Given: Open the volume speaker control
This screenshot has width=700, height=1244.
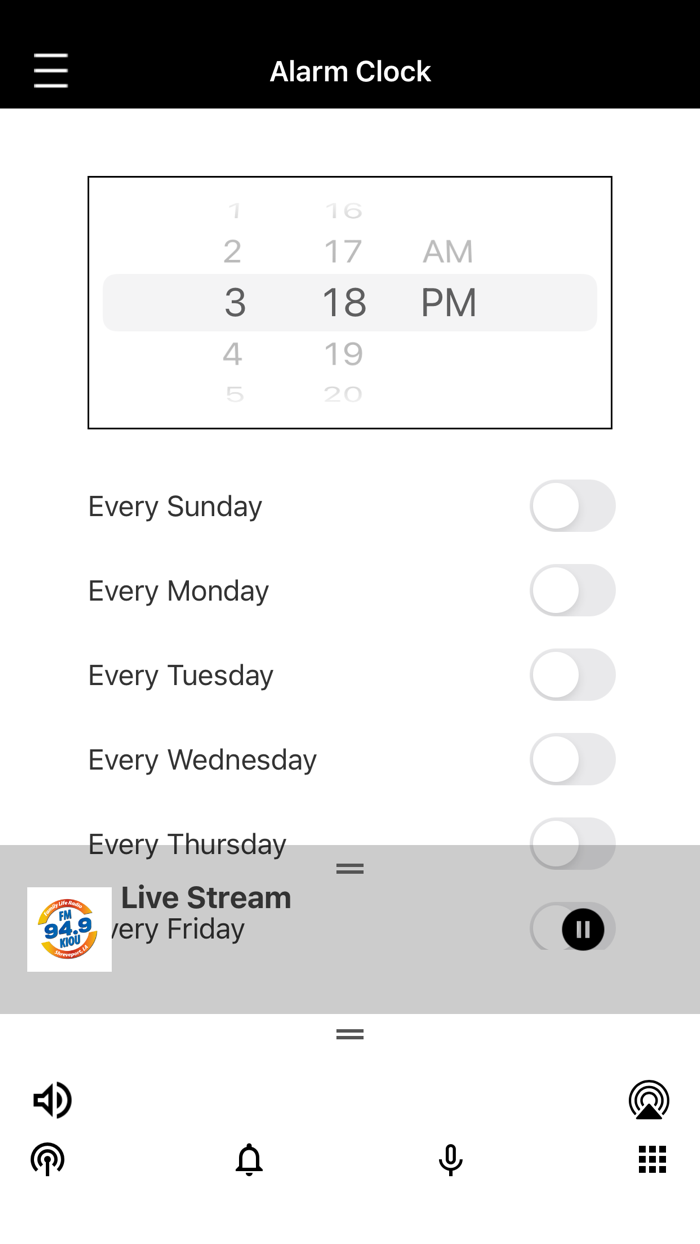Looking at the screenshot, I should (52, 1100).
